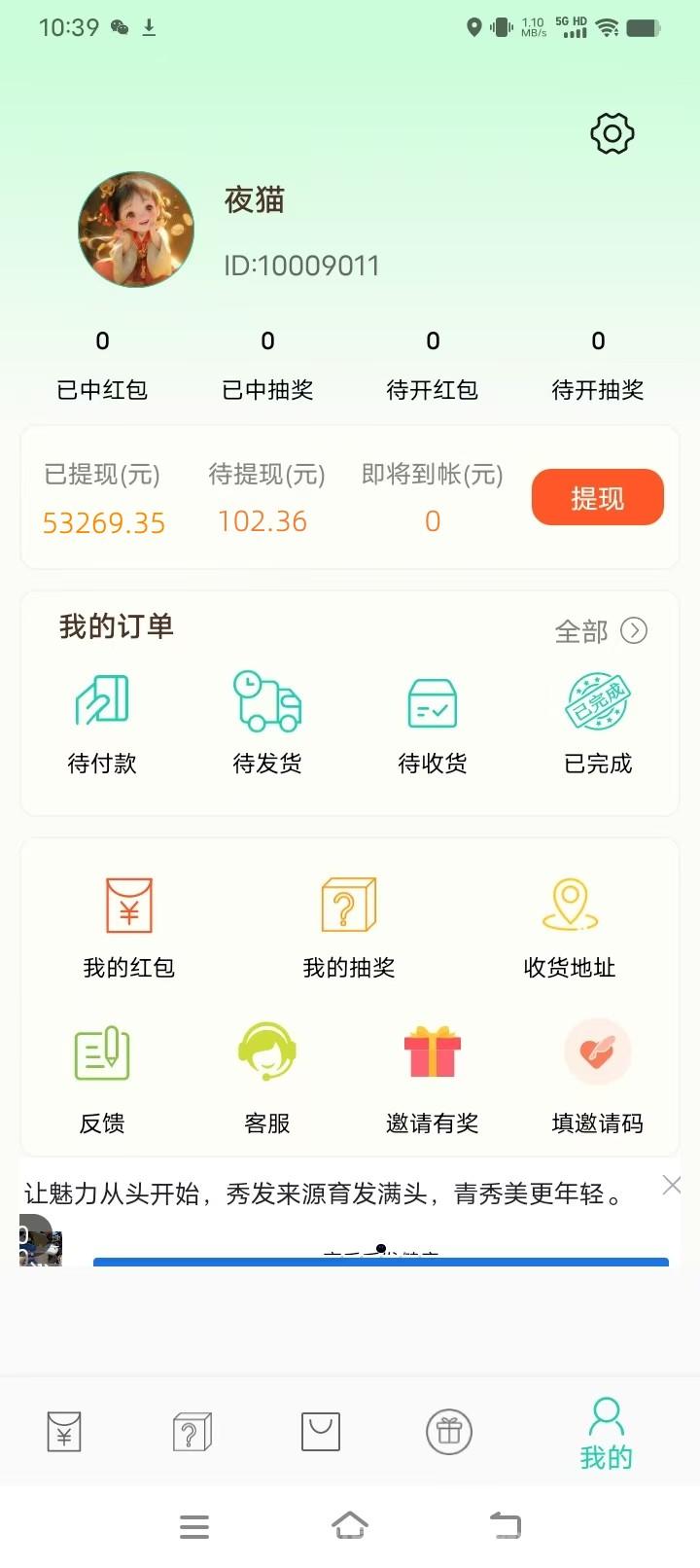Open the 待付款 pending payment orders
The width and height of the screenshot is (700, 1568).
tap(101, 720)
